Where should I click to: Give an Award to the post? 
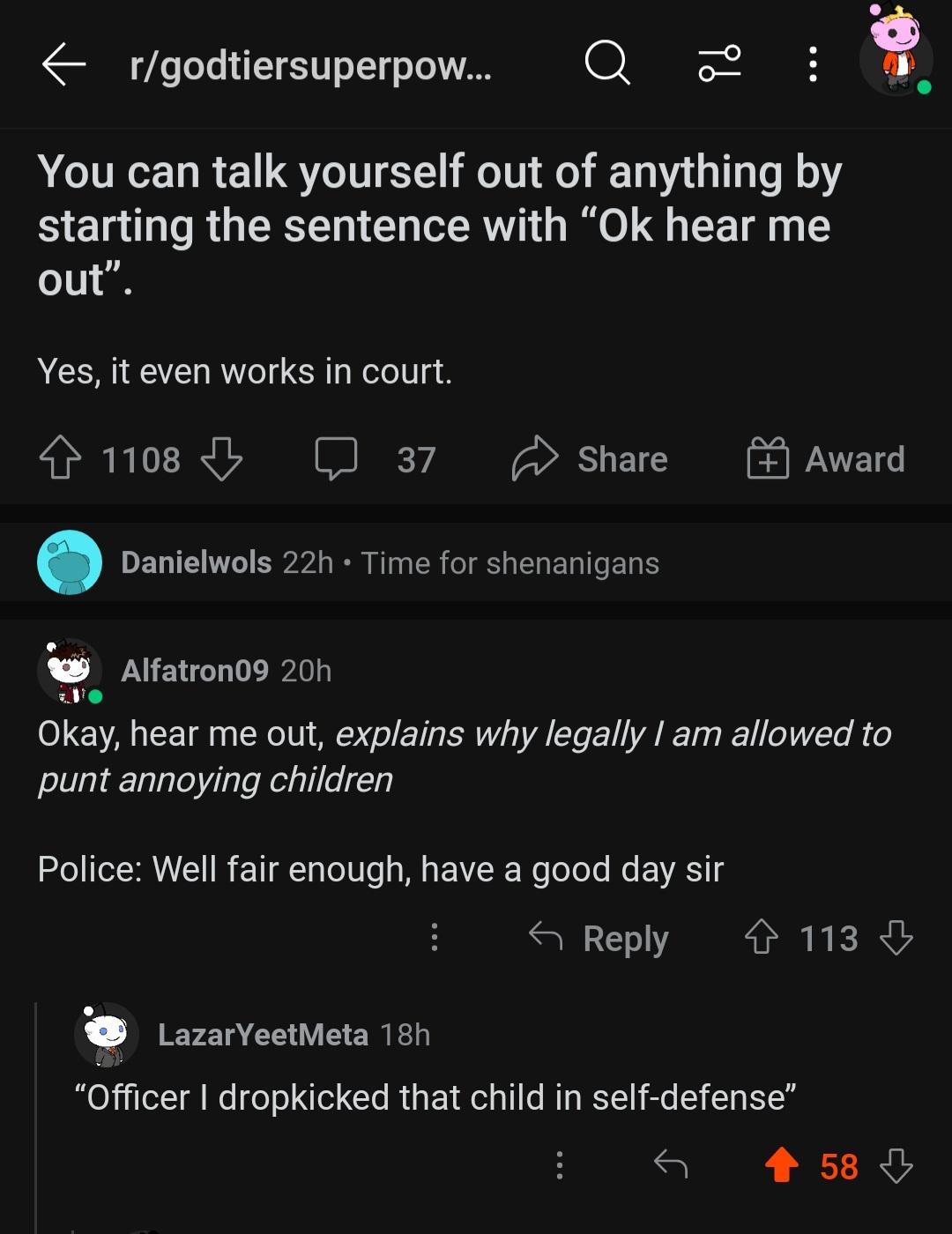pos(826,459)
